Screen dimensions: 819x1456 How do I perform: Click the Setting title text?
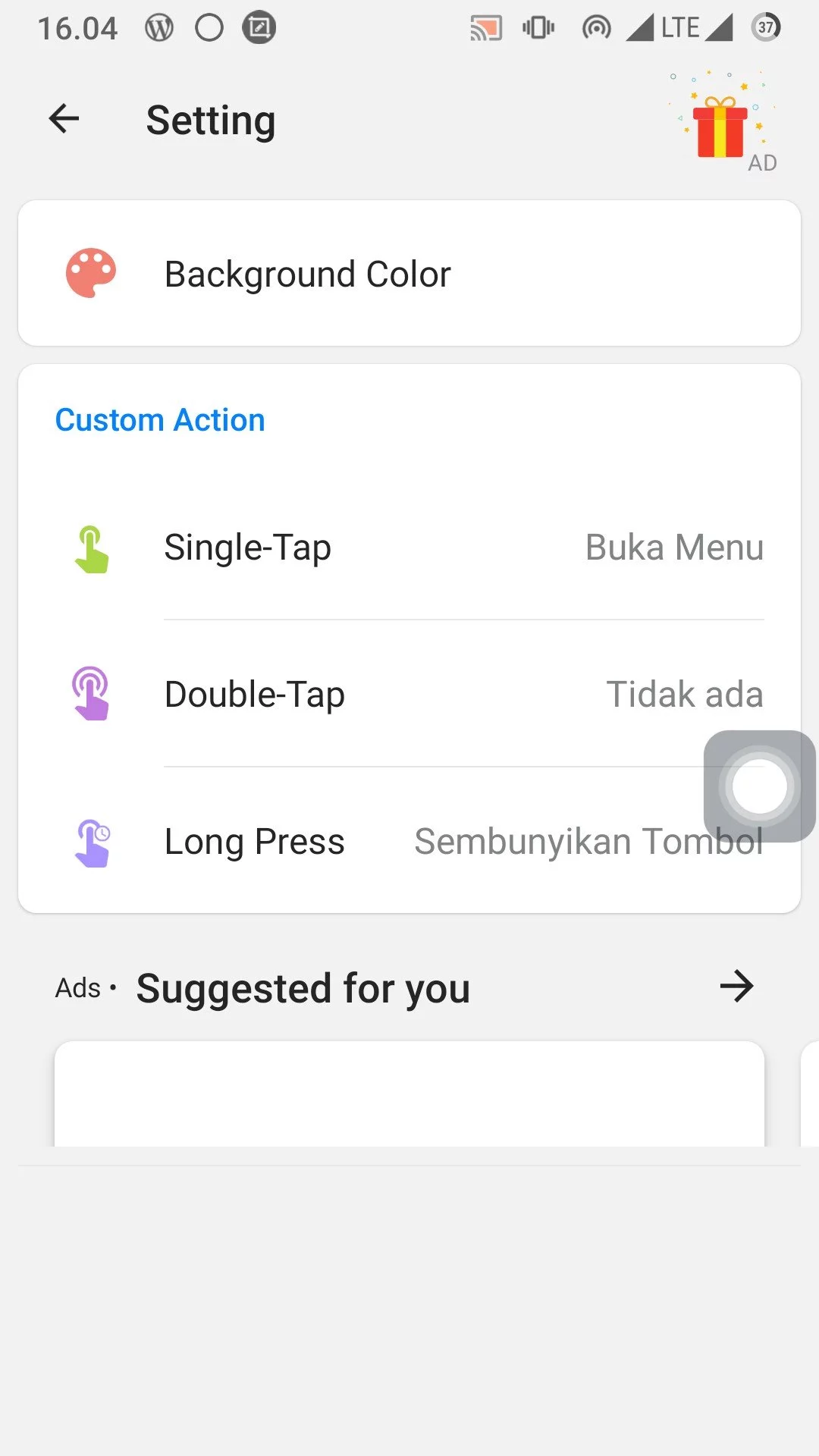[x=211, y=120]
